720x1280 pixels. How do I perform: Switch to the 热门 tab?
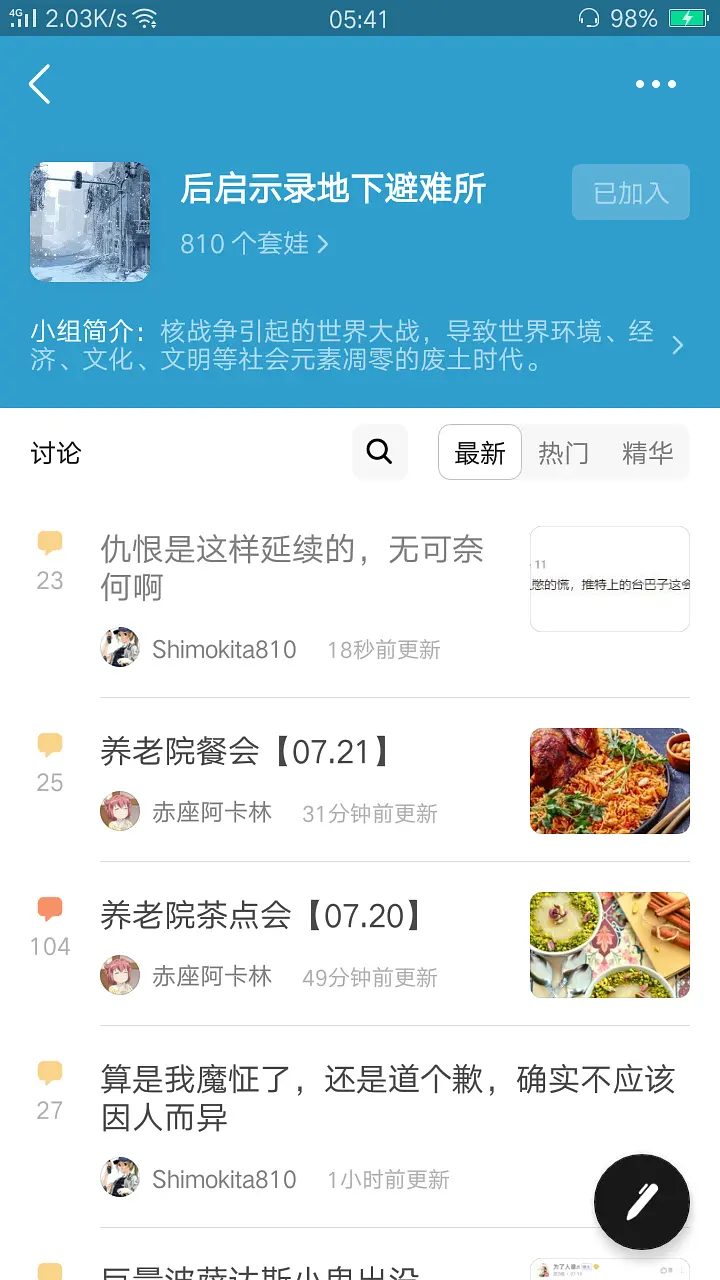pyautogui.click(x=563, y=453)
